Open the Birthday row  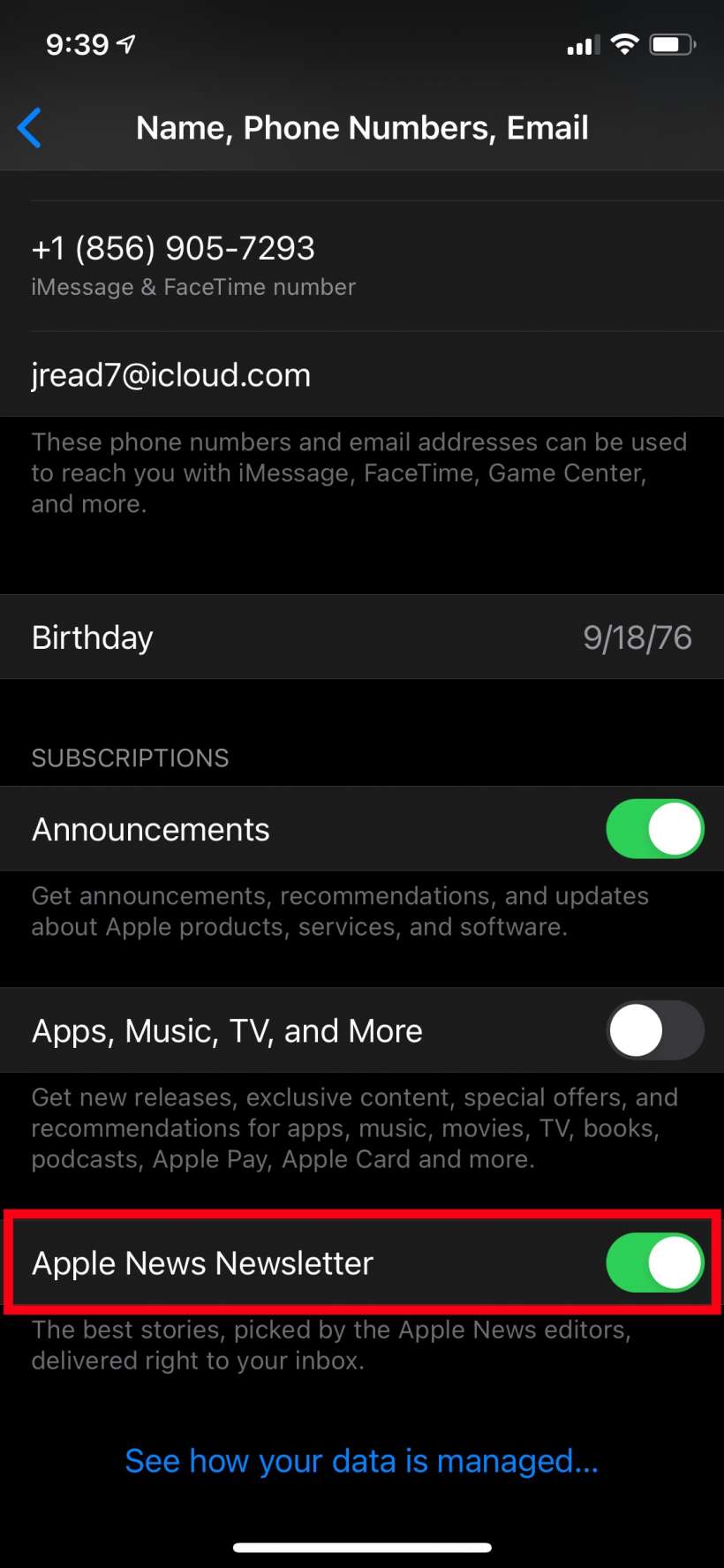point(362,637)
